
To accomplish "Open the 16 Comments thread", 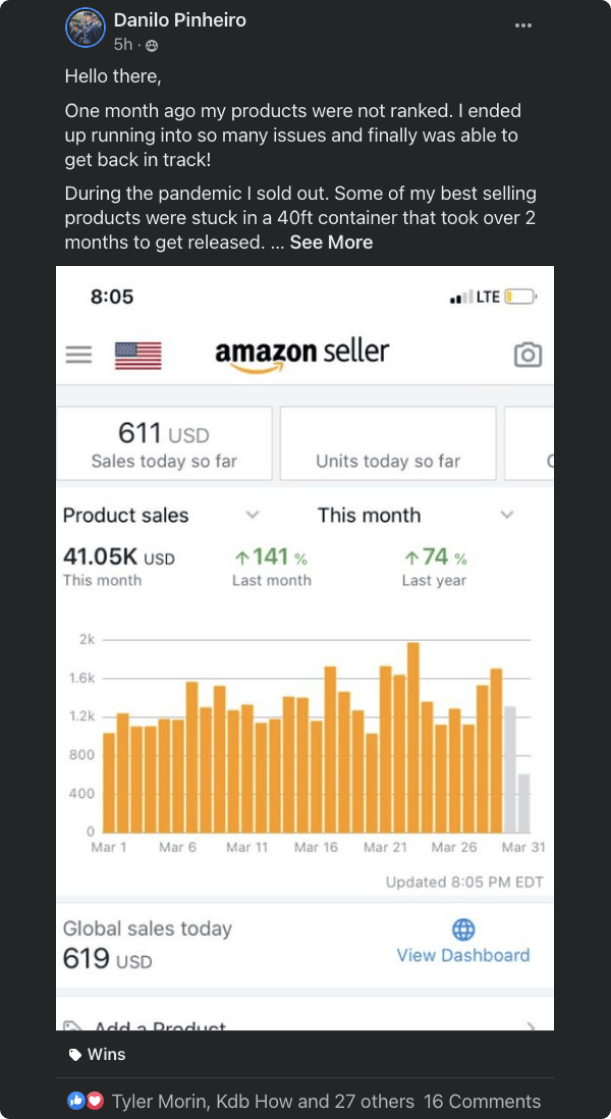I will (481, 1101).
